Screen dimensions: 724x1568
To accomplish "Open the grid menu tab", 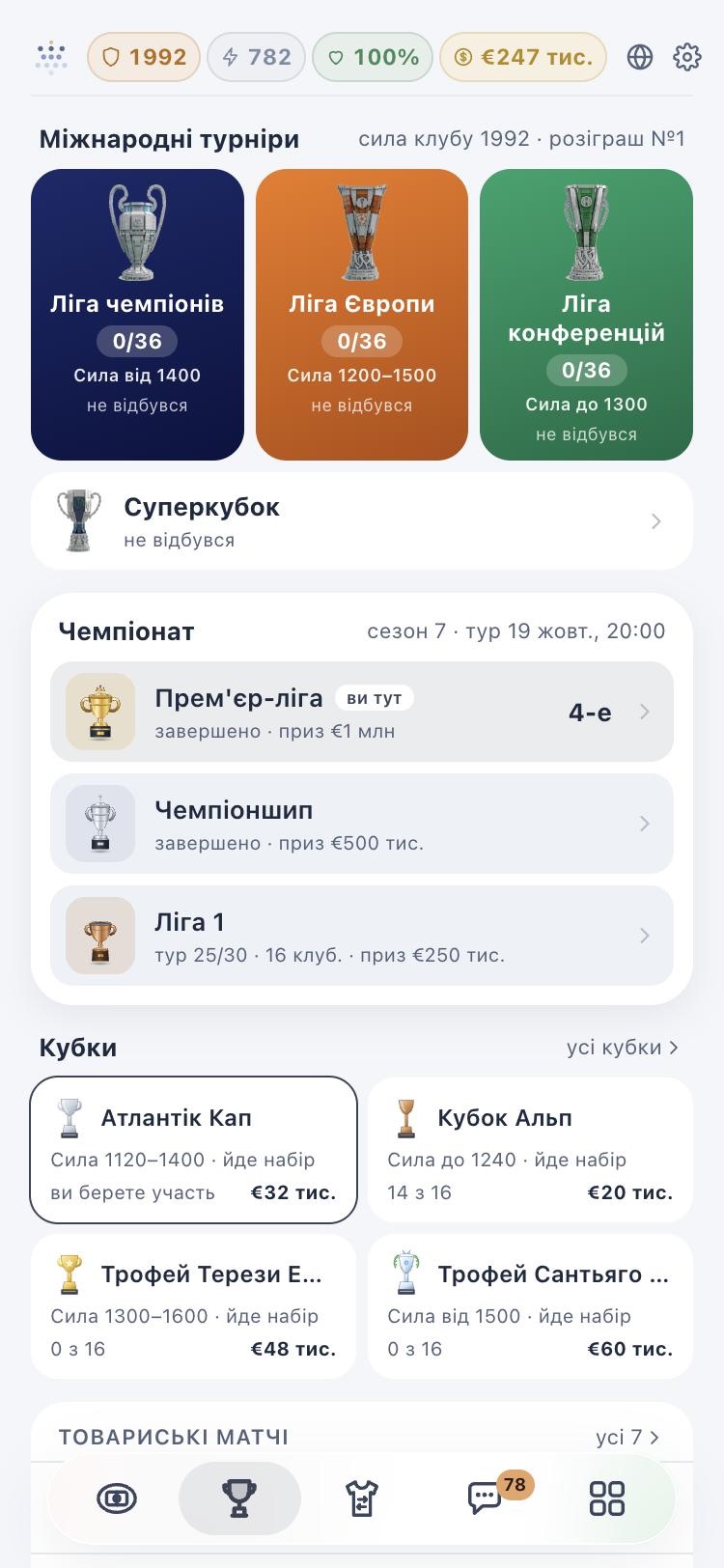I will pyautogui.click(x=607, y=1498).
